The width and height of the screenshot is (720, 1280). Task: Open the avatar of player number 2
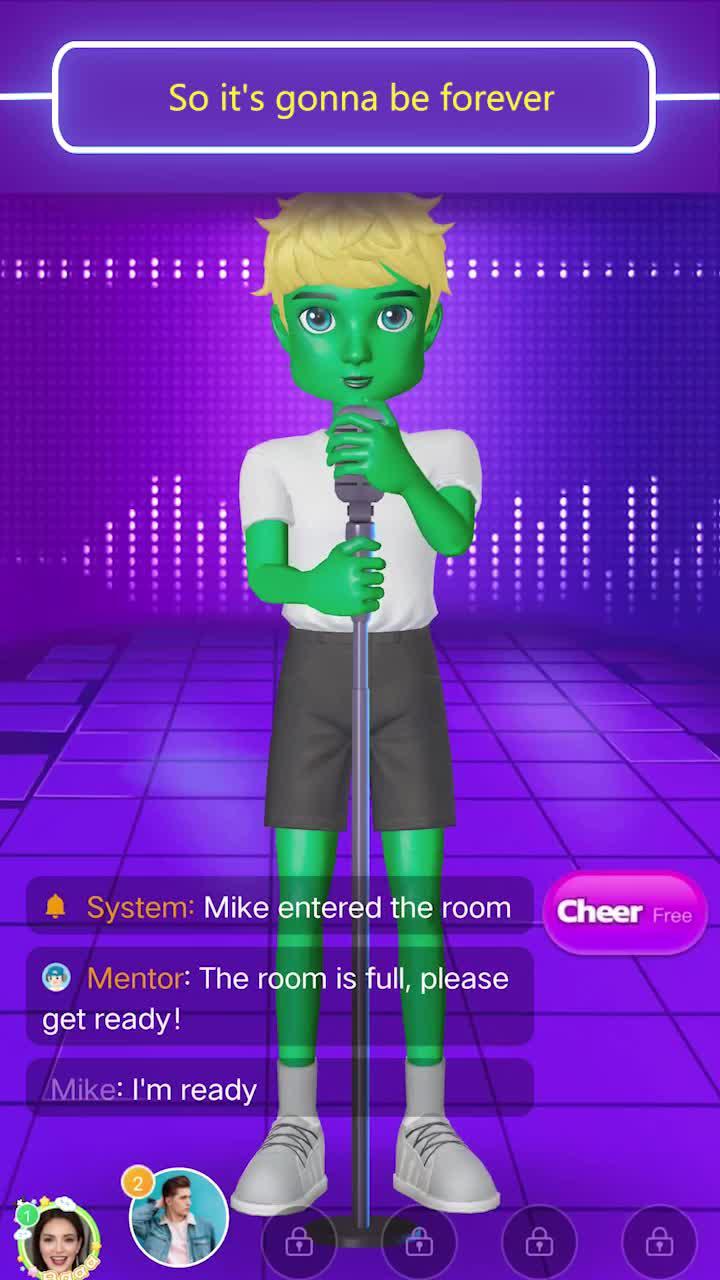pyautogui.click(x=180, y=1218)
